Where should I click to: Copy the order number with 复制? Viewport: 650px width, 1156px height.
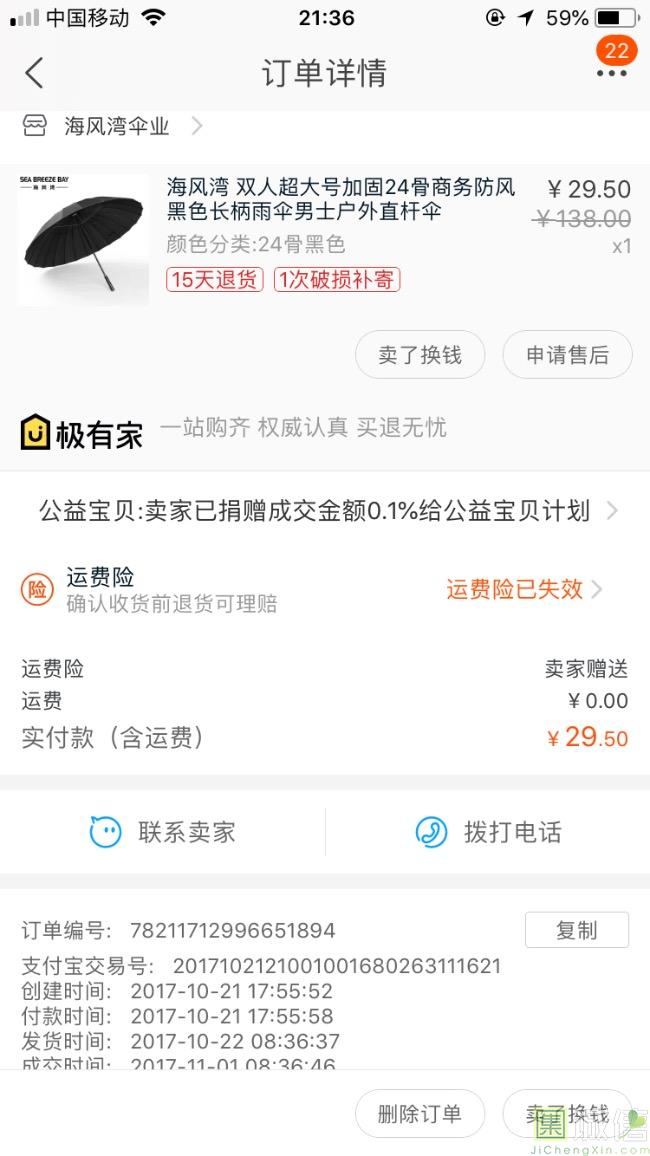576,930
